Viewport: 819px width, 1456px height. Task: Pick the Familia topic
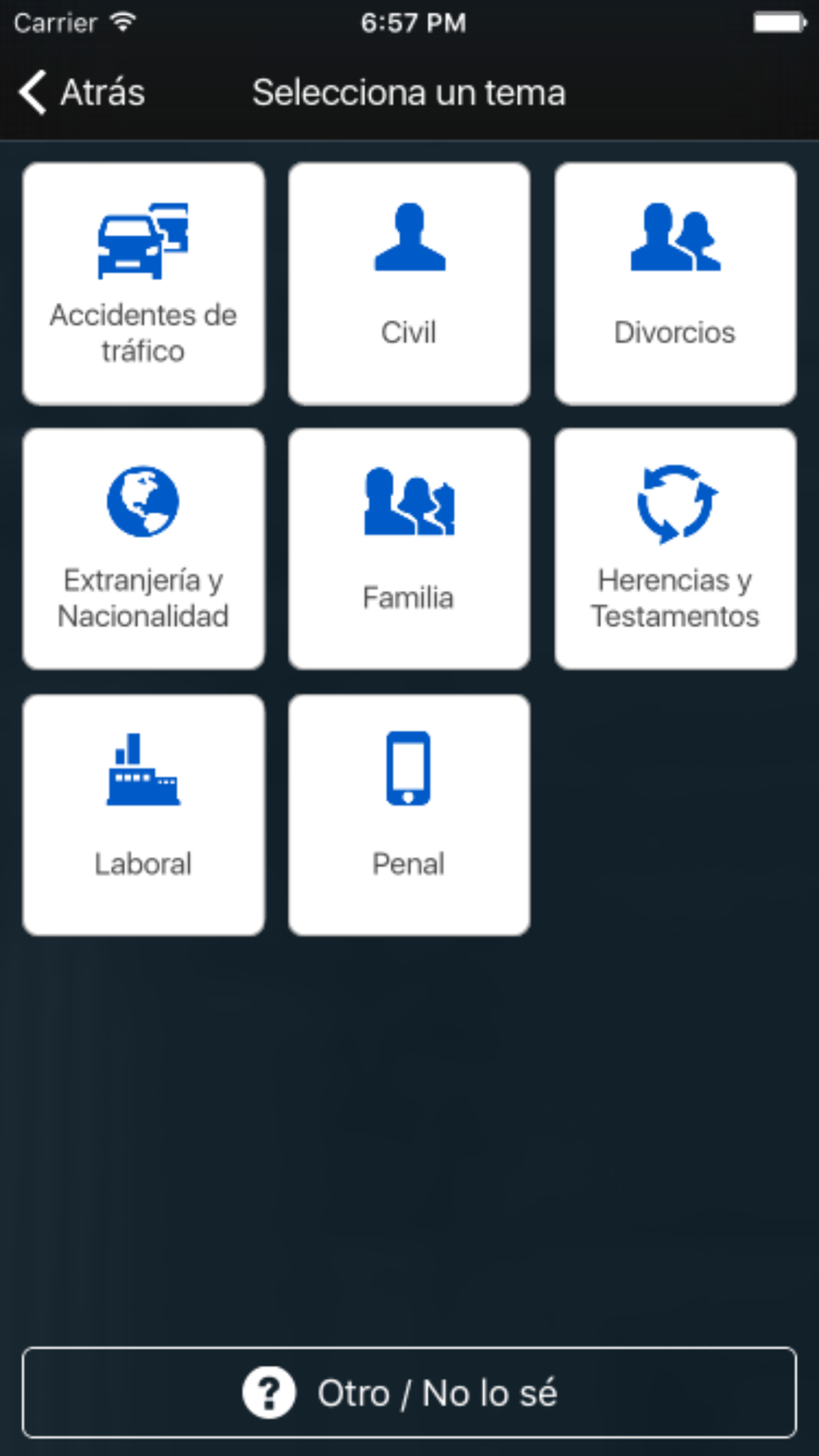coord(409,549)
